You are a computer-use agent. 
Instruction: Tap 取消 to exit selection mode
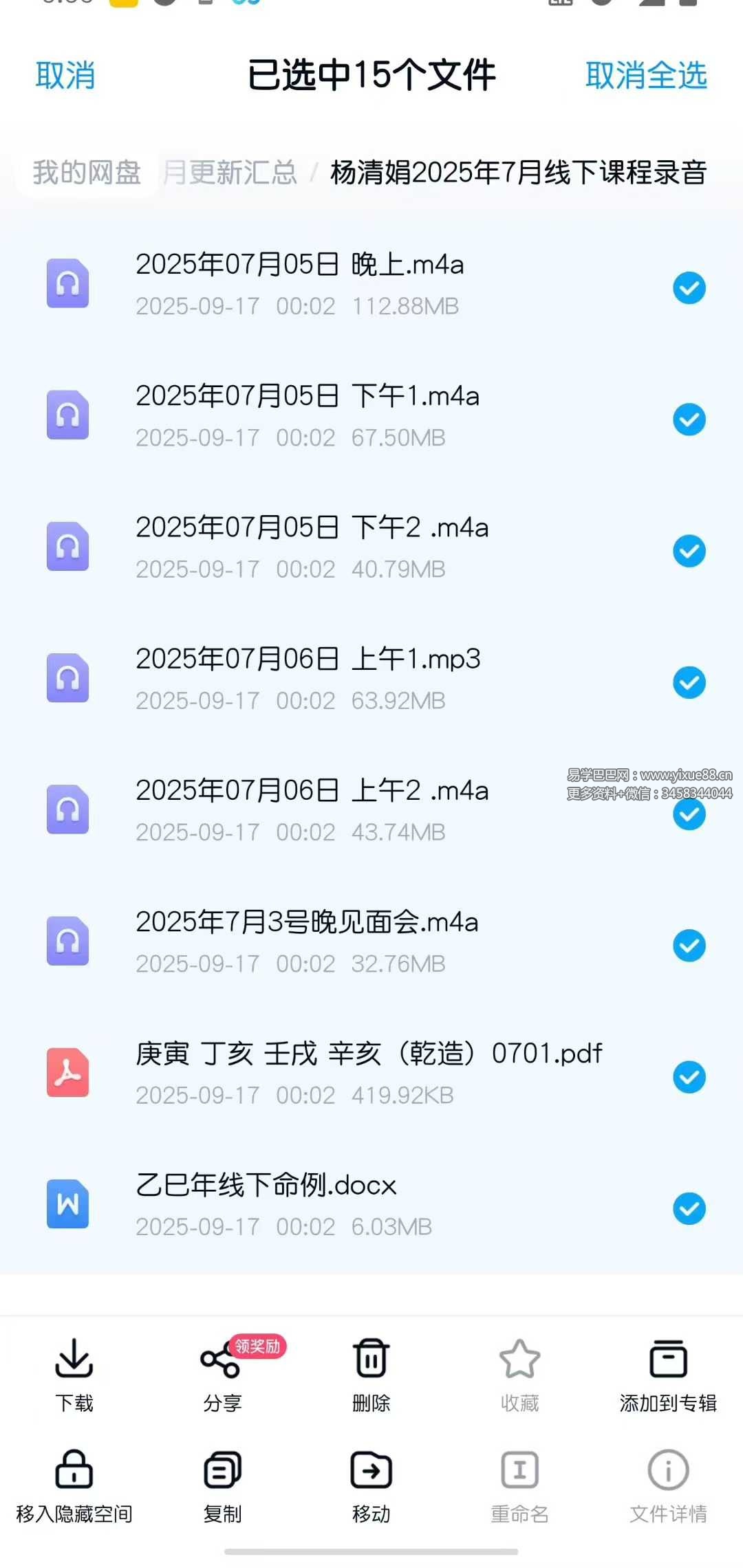click(65, 76)
